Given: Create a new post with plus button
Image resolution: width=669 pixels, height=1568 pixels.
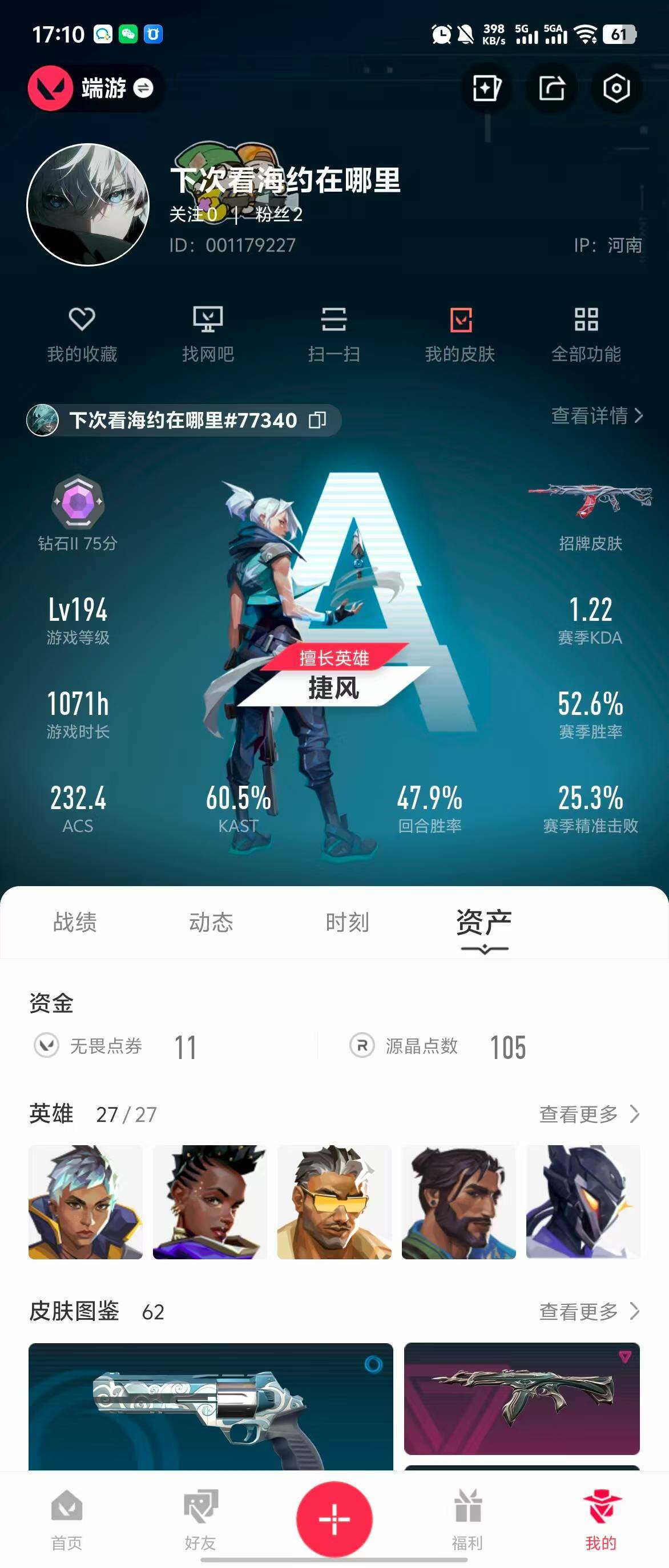Looking at the screenshot, I should click(x=334, y=1519).
